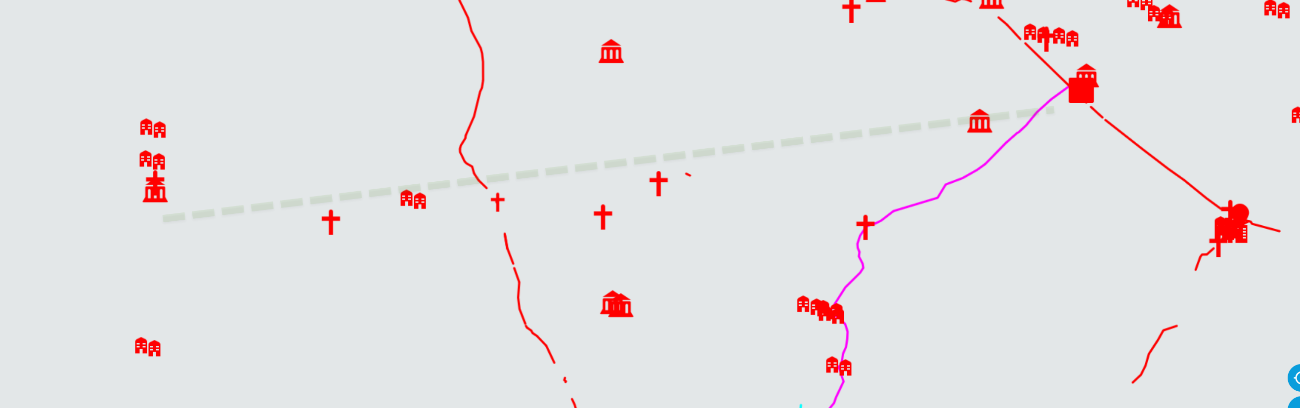Image resolution: width=1300 pixels, height=408 pixels.
Task: Open the cross marker on the magenta route
Action: coord(865,227)
